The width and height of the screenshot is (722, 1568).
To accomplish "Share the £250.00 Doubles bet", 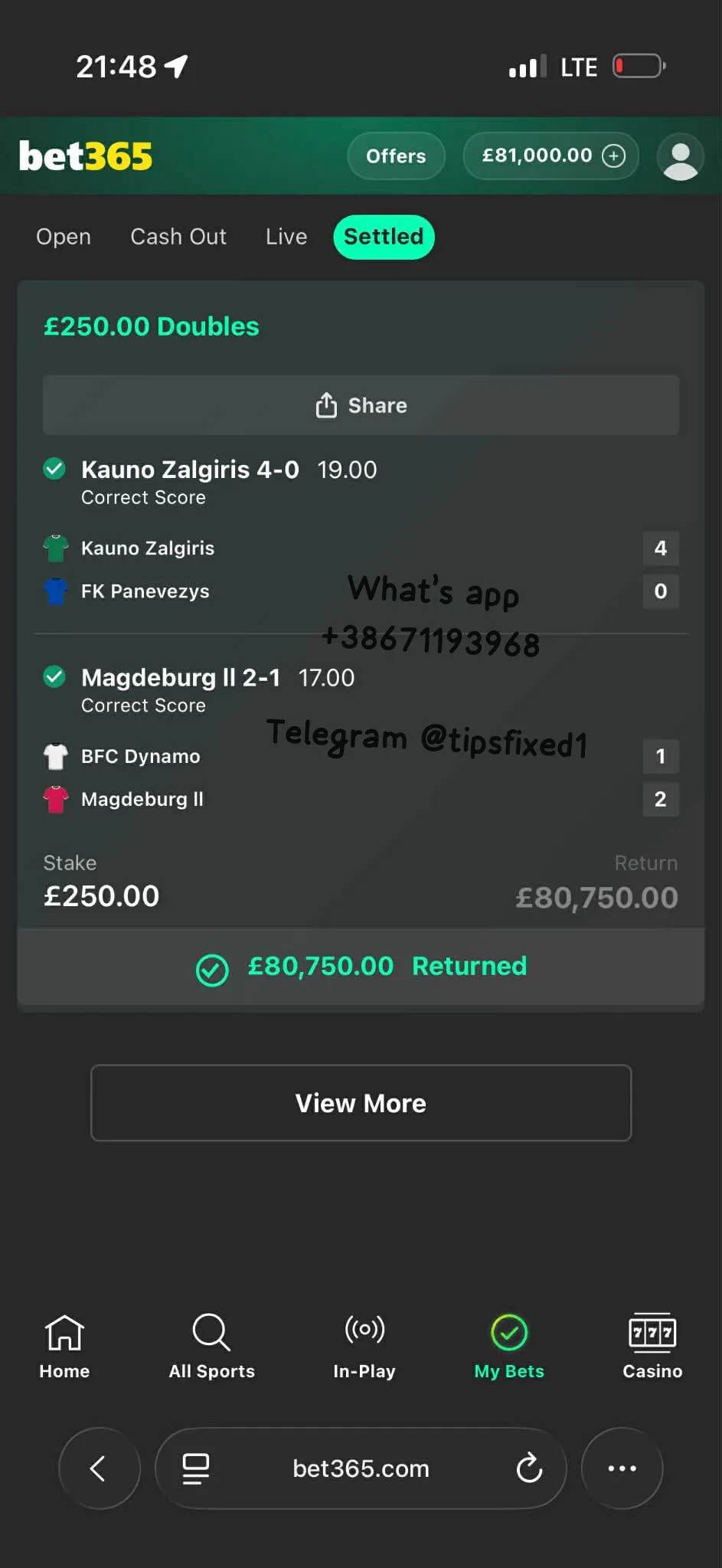I will click(361, 405).
